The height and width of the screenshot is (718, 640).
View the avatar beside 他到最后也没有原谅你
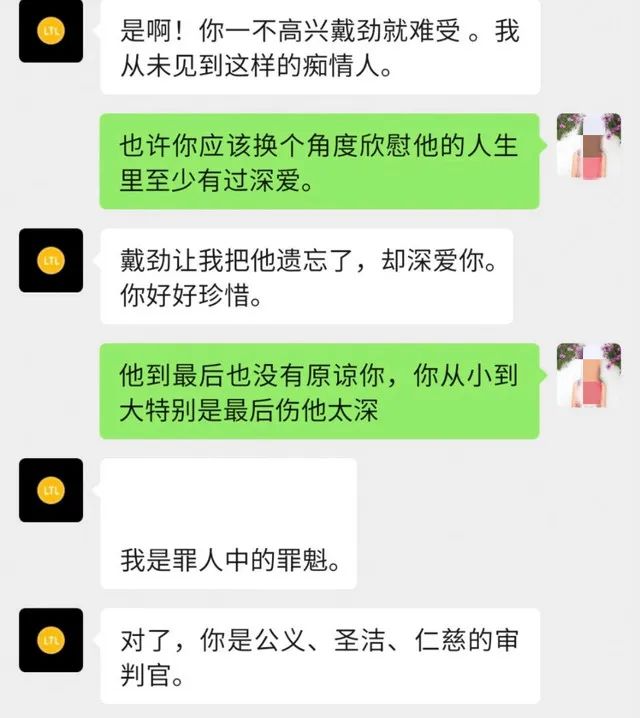(588, 375)
